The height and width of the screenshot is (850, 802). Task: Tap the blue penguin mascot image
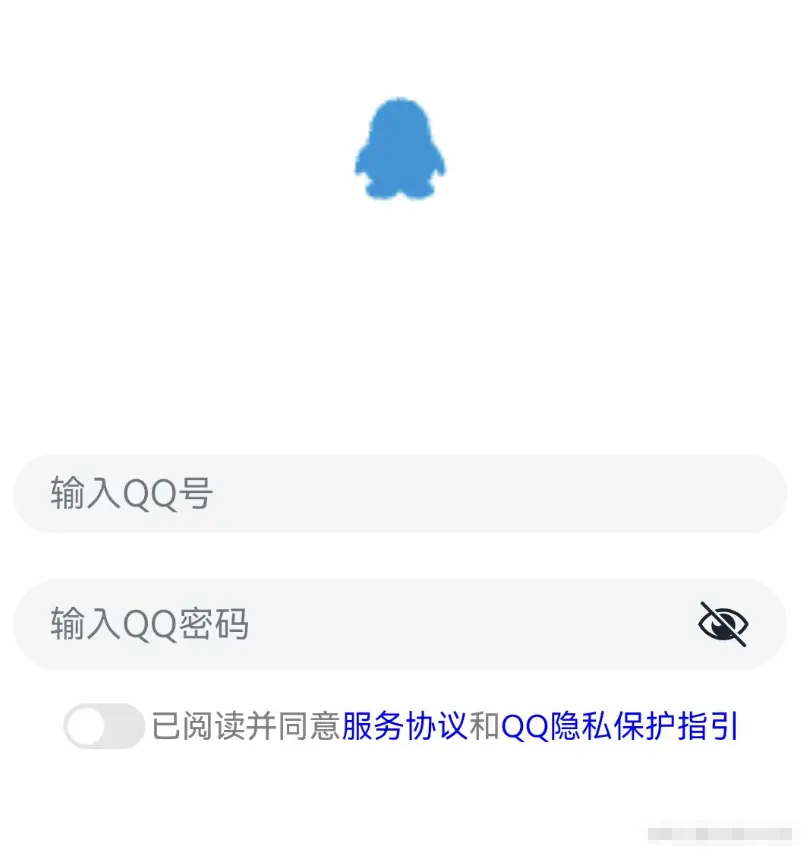point(400,150)
